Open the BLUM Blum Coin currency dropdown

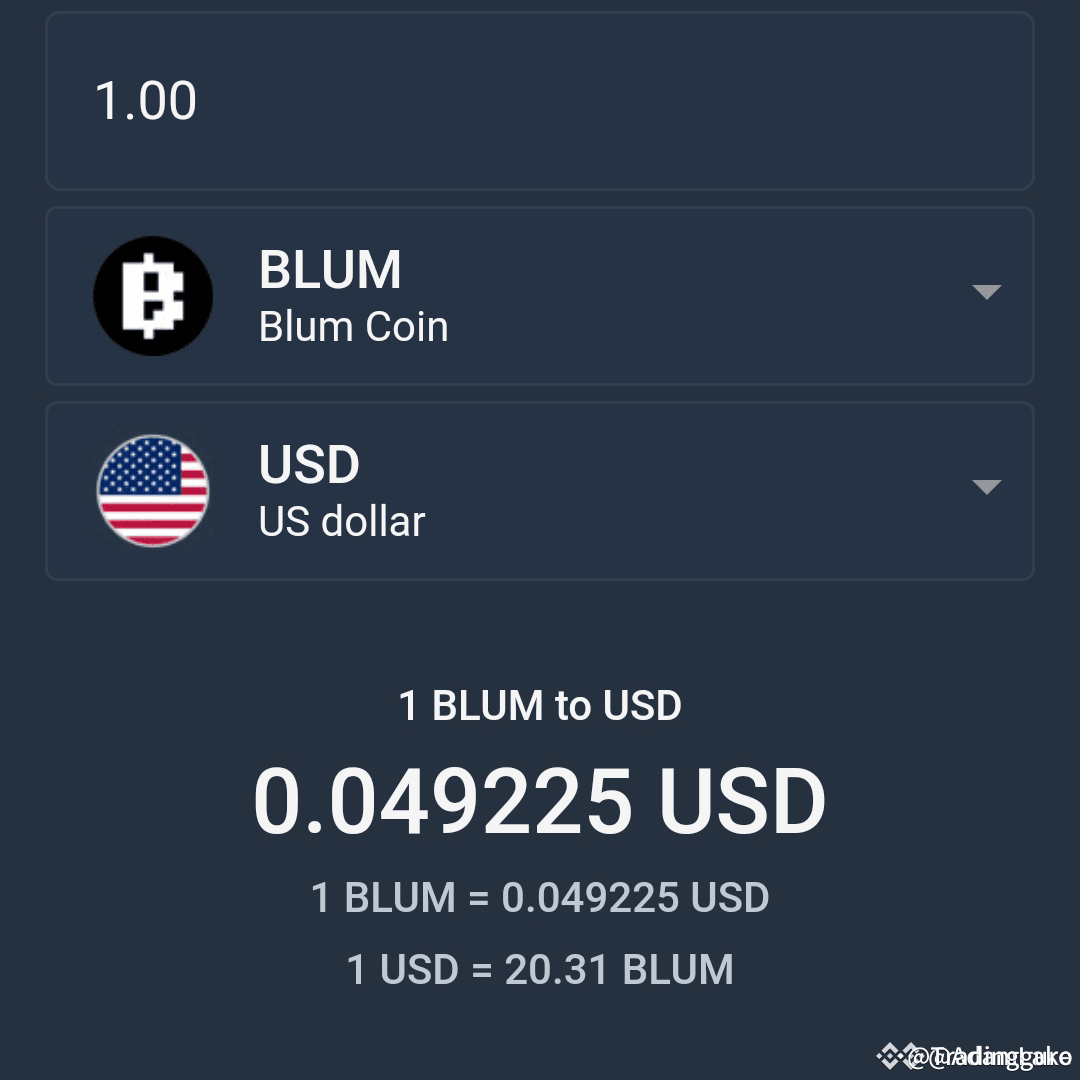540,296
